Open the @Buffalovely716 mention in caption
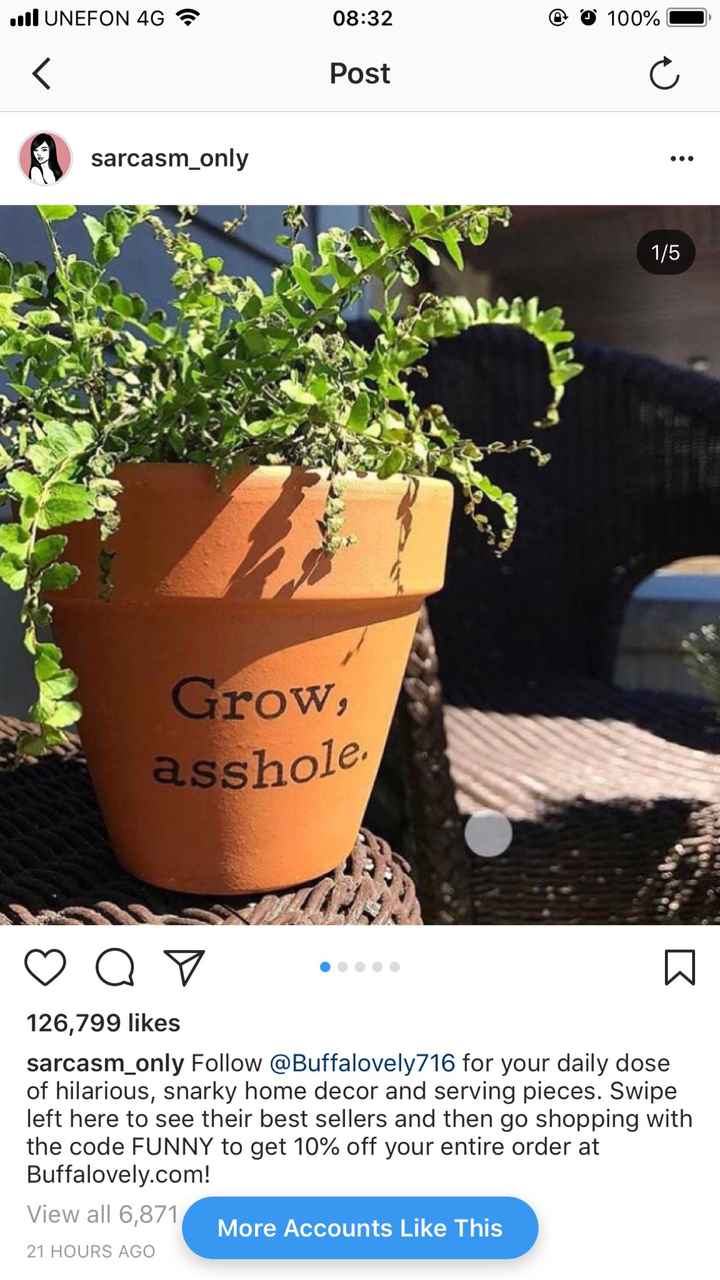 (x=362, y=1063)
